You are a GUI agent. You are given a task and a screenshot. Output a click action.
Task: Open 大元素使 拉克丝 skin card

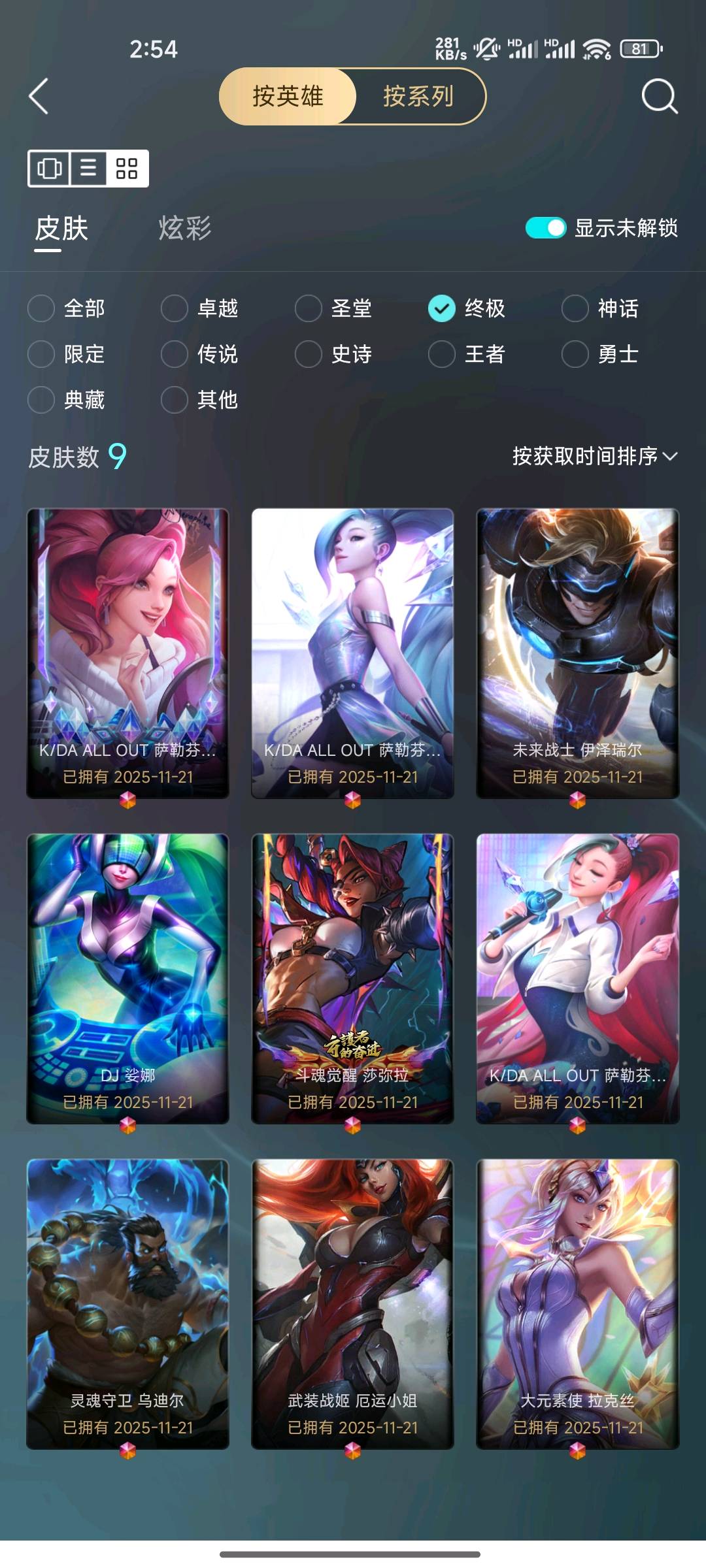pyautogui.click(x=577, y=1303)
